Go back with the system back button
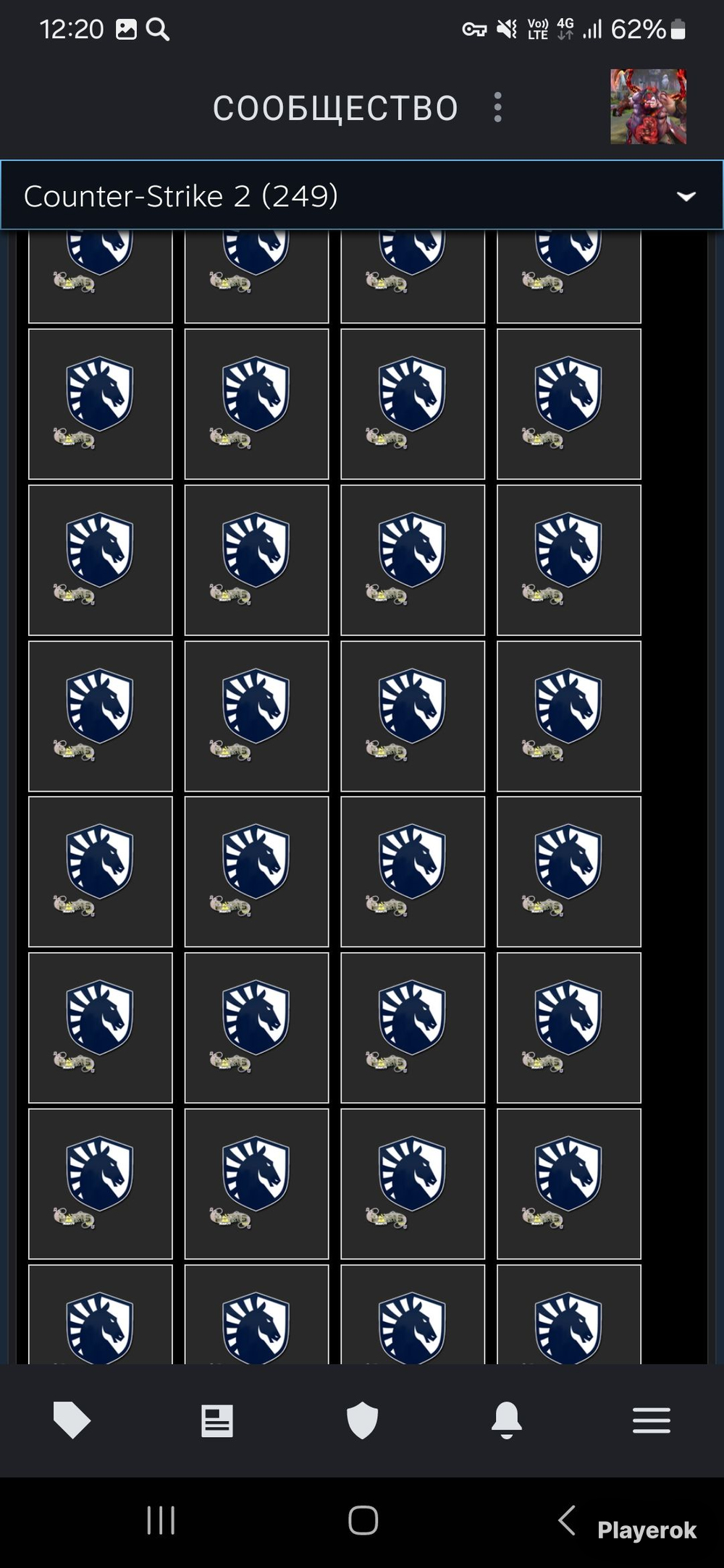This screenshot has width=724, height=1568. (567, 1520)
